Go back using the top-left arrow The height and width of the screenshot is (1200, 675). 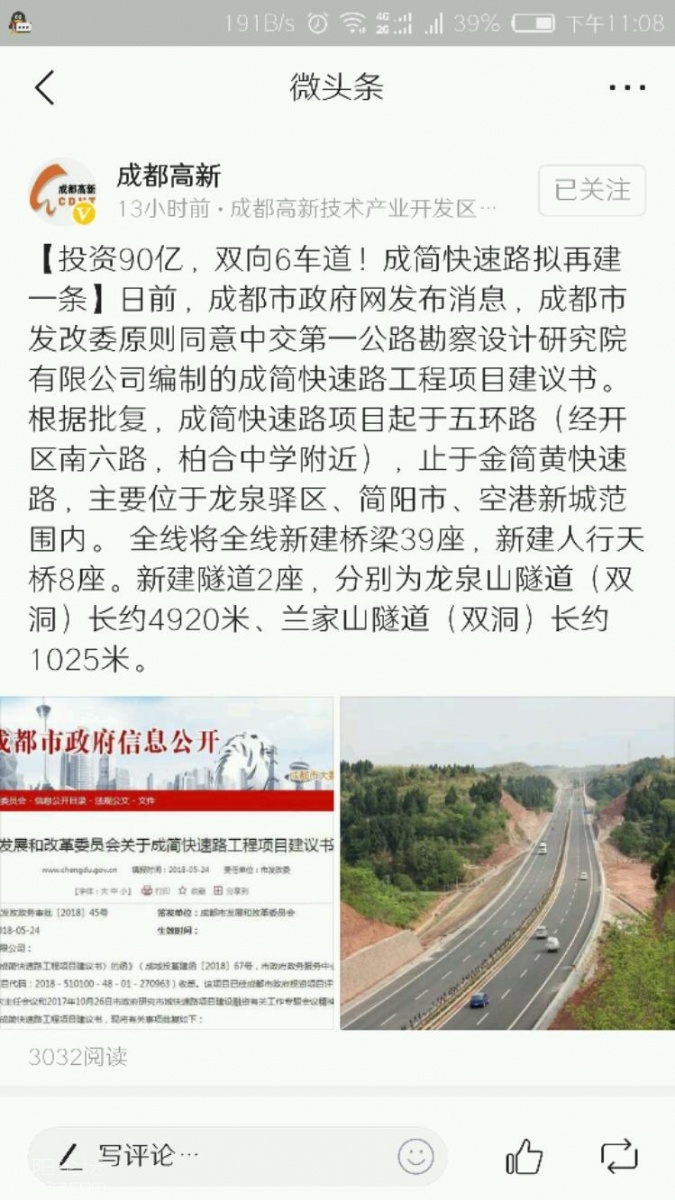pyautogui.click(x=45, y=88)
